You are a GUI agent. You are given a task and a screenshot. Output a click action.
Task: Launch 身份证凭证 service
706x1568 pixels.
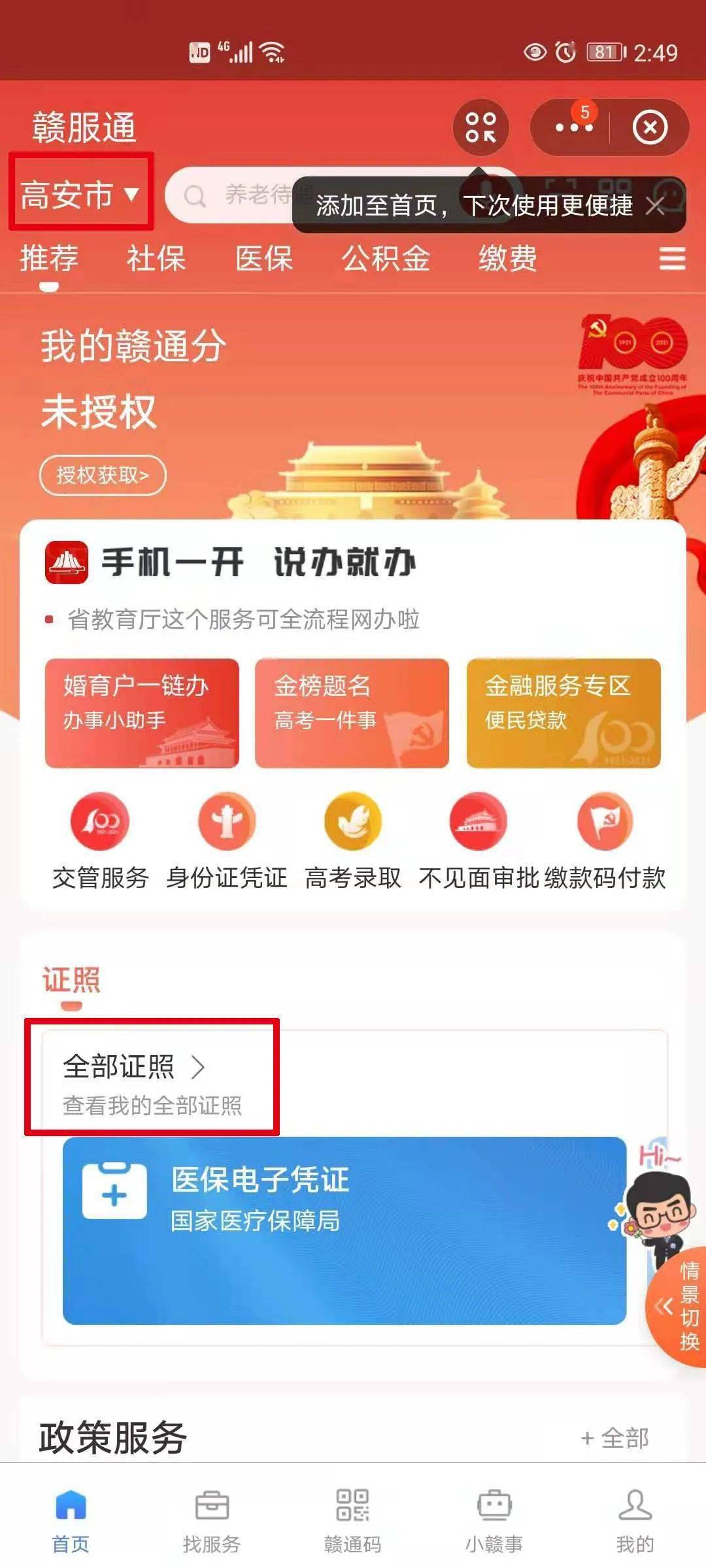click(226, 840)
